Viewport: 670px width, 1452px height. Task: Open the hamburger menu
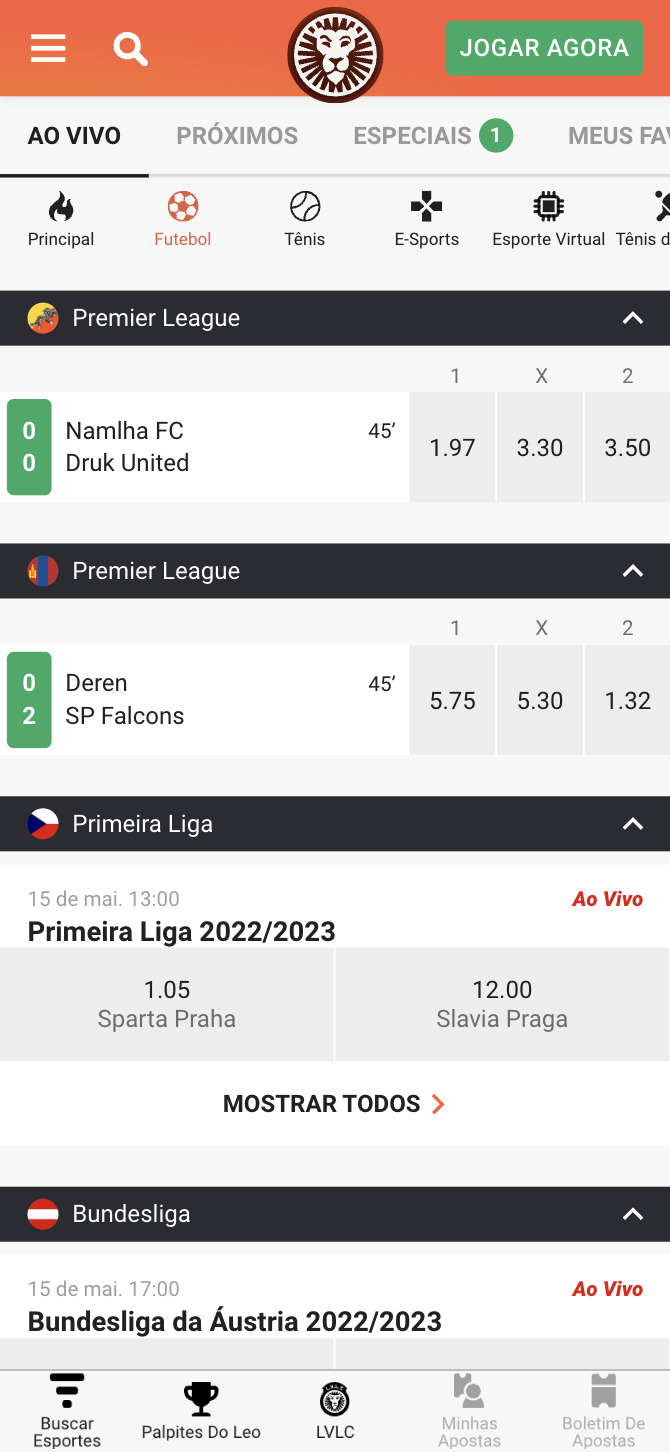48,48
